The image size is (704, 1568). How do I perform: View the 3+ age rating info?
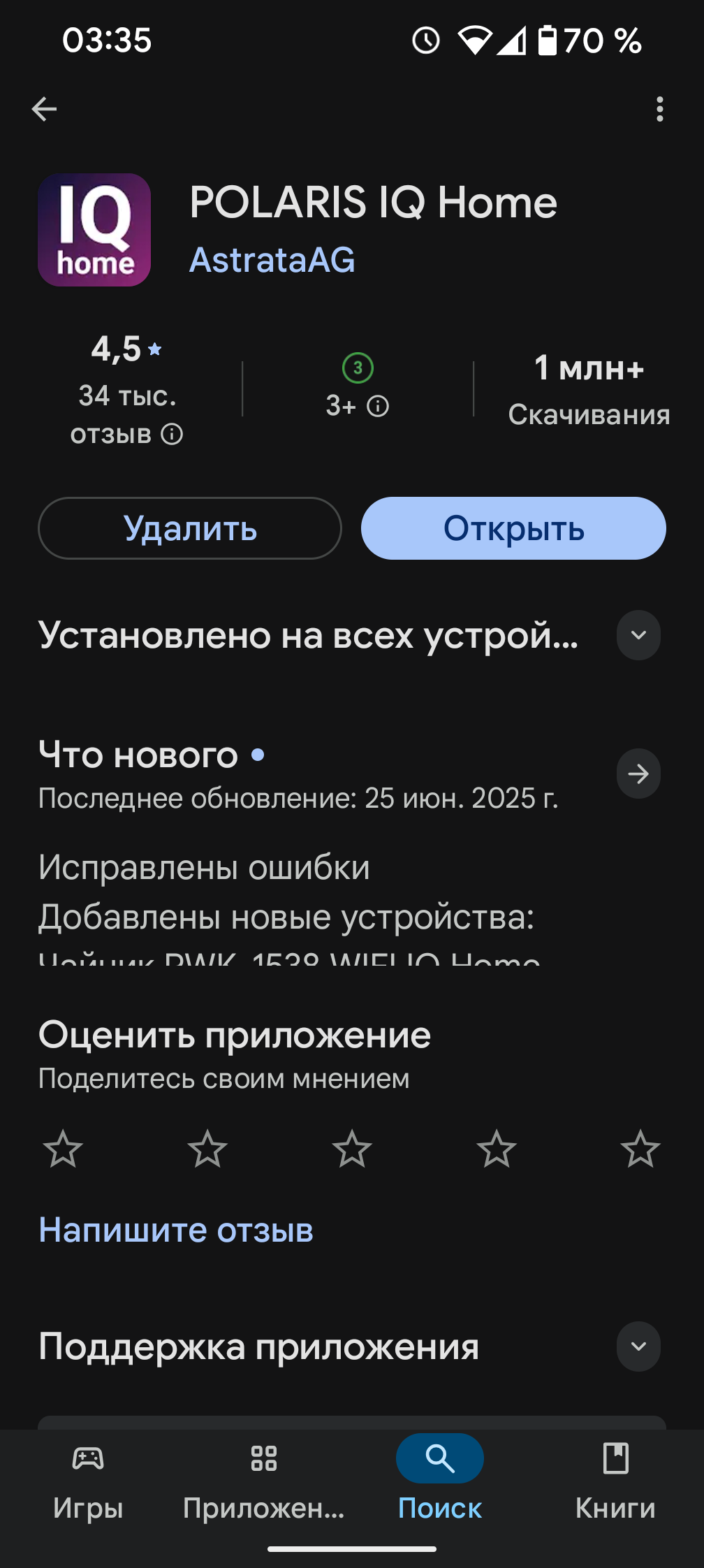coord(378,406)
